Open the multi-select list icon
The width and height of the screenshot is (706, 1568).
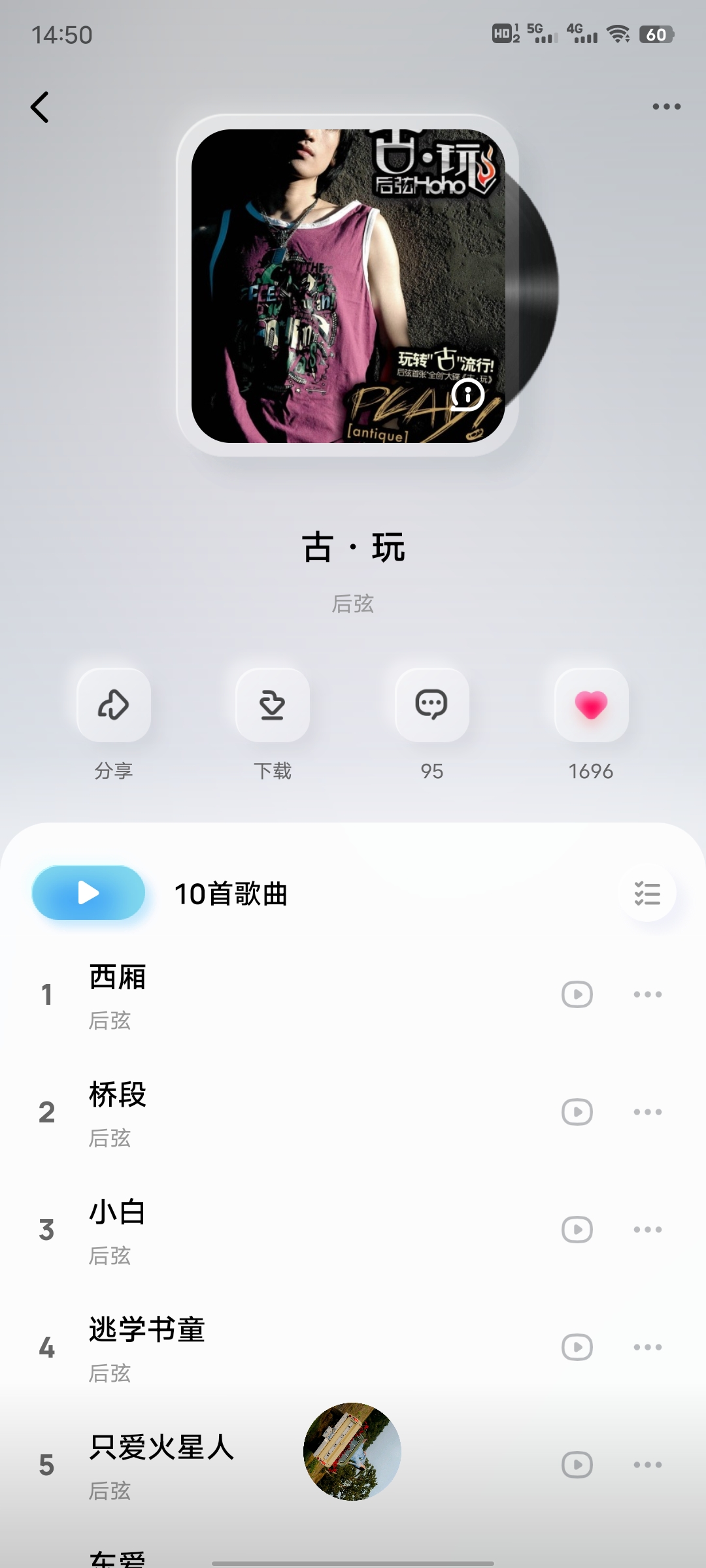point(647,893)
